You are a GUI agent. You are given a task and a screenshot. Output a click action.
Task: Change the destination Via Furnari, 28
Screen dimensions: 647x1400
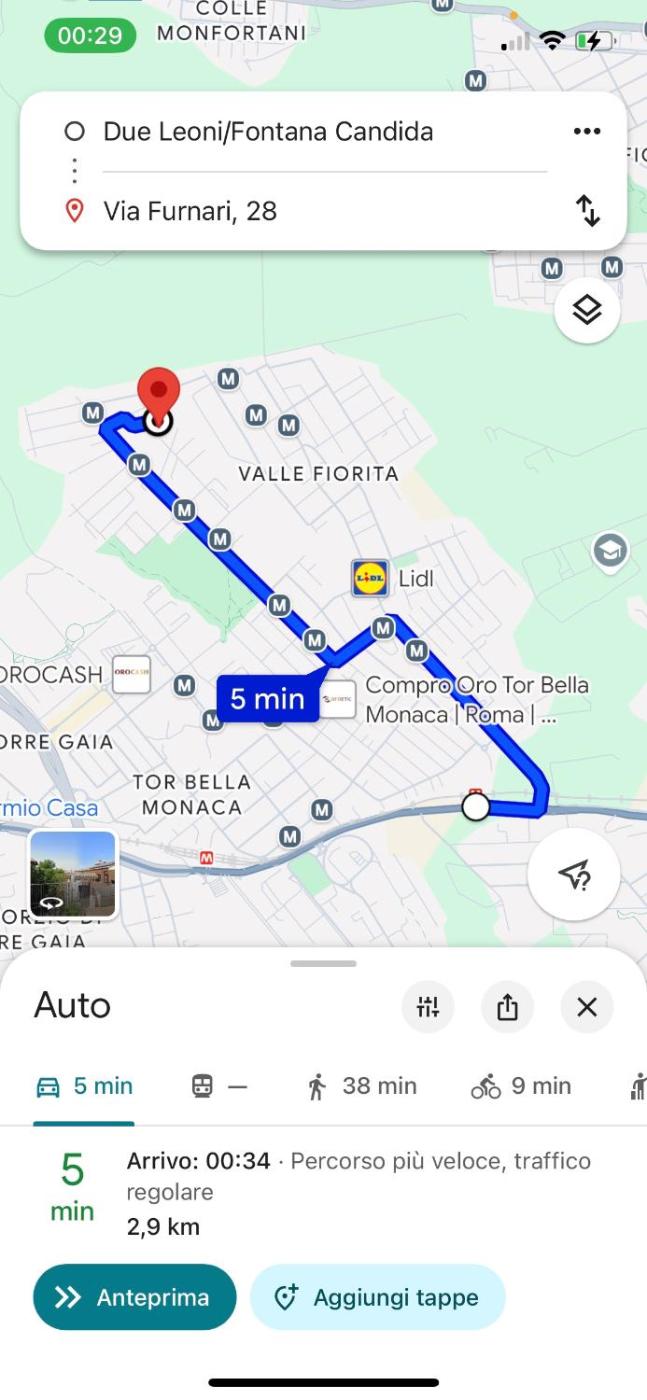(x=190, y=211)
